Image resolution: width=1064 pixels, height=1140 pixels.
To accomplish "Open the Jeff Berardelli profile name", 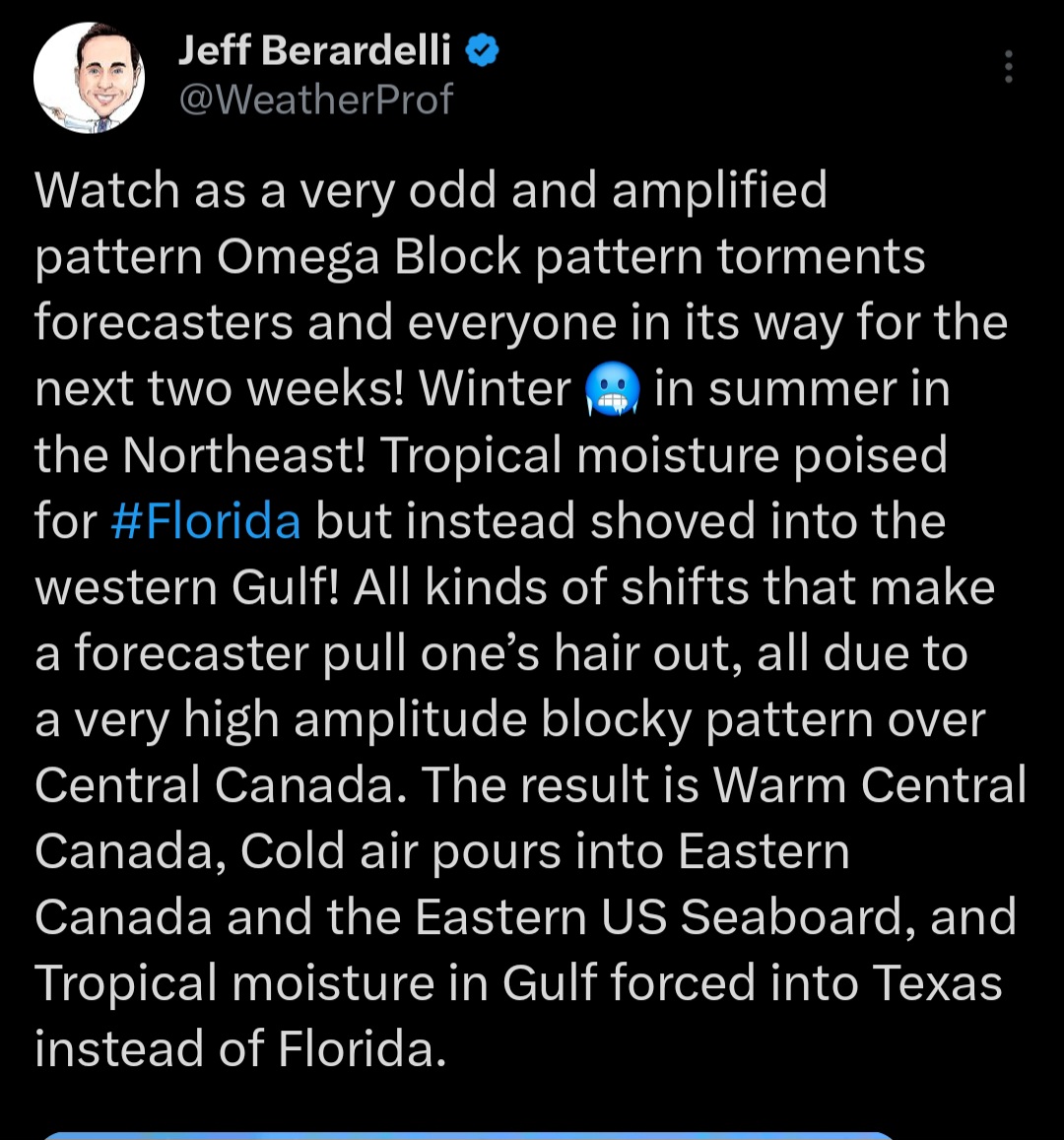I will pyautogui.click(x=314, y=50).
